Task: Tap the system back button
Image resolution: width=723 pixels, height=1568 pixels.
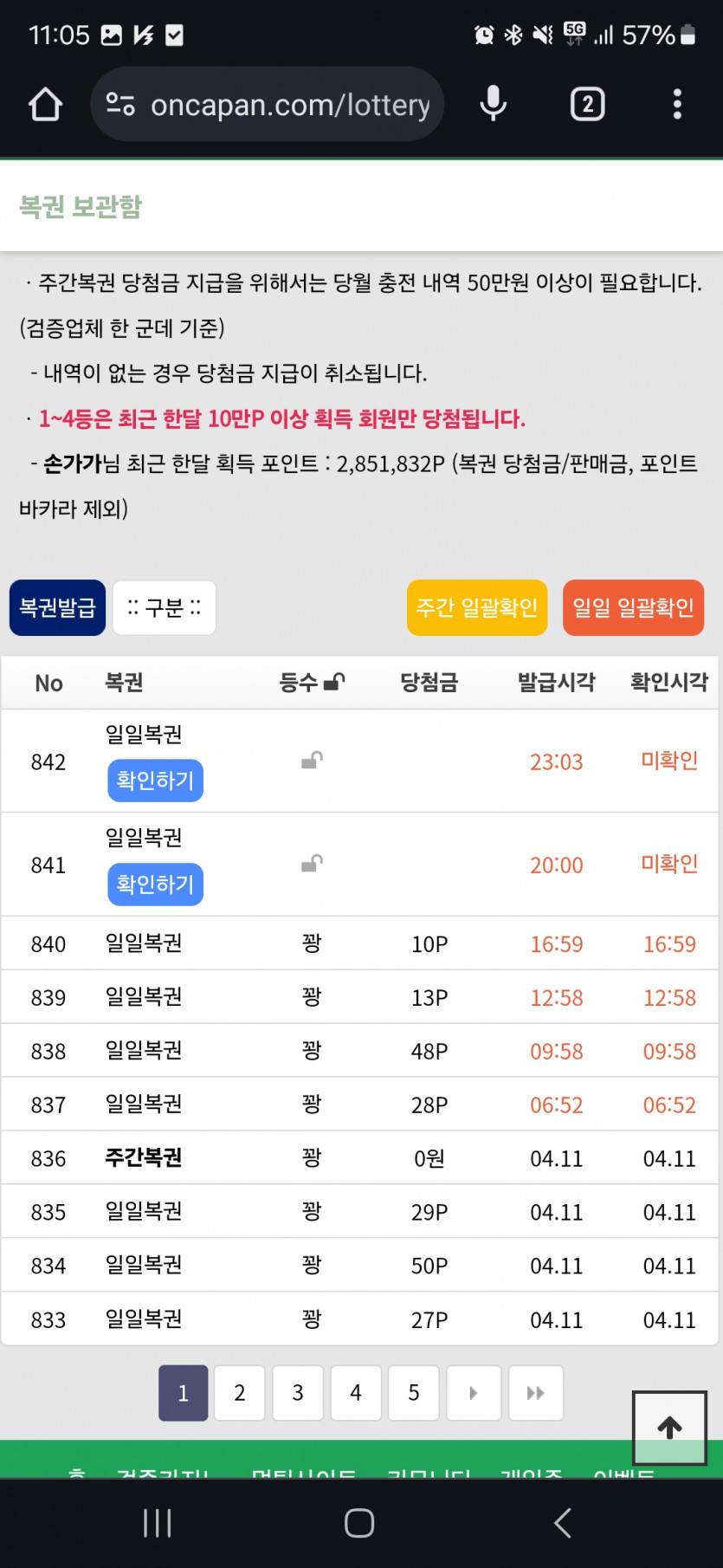Action: pyautogui.click(x=563, y=1522)
